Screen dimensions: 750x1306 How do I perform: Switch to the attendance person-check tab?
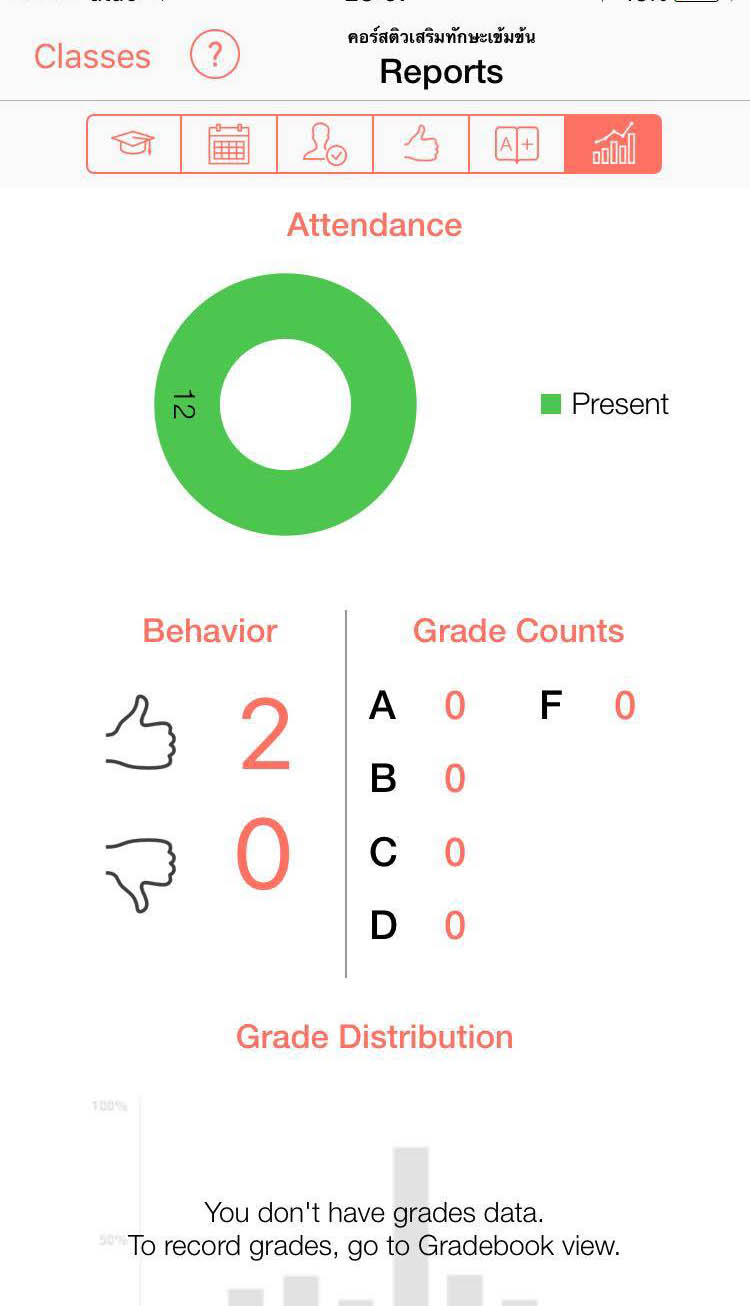325,144
